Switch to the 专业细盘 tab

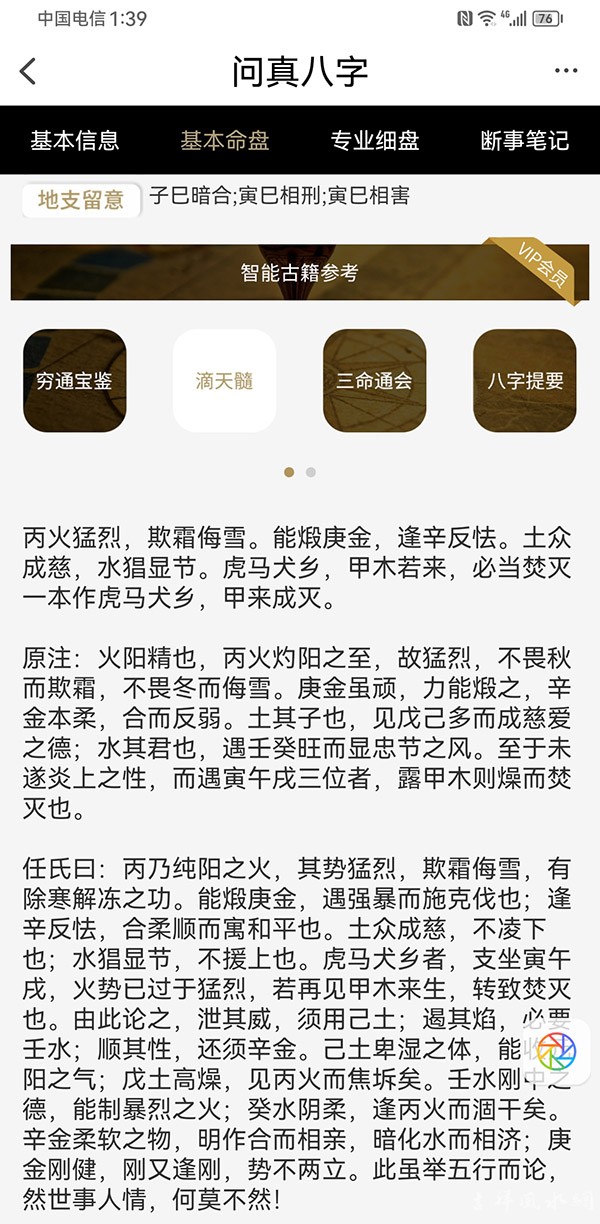point(375,140)
